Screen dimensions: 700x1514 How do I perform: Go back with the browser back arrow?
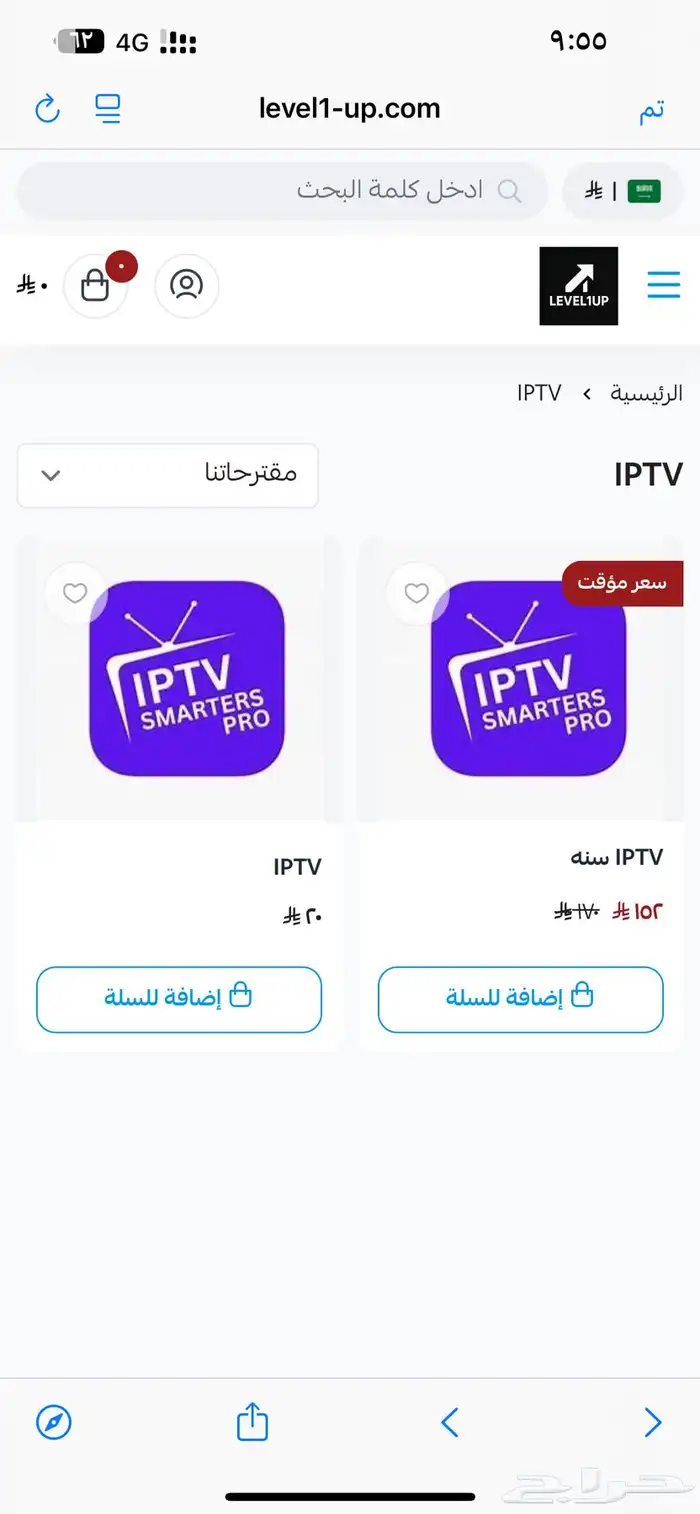click(450, 1422)
